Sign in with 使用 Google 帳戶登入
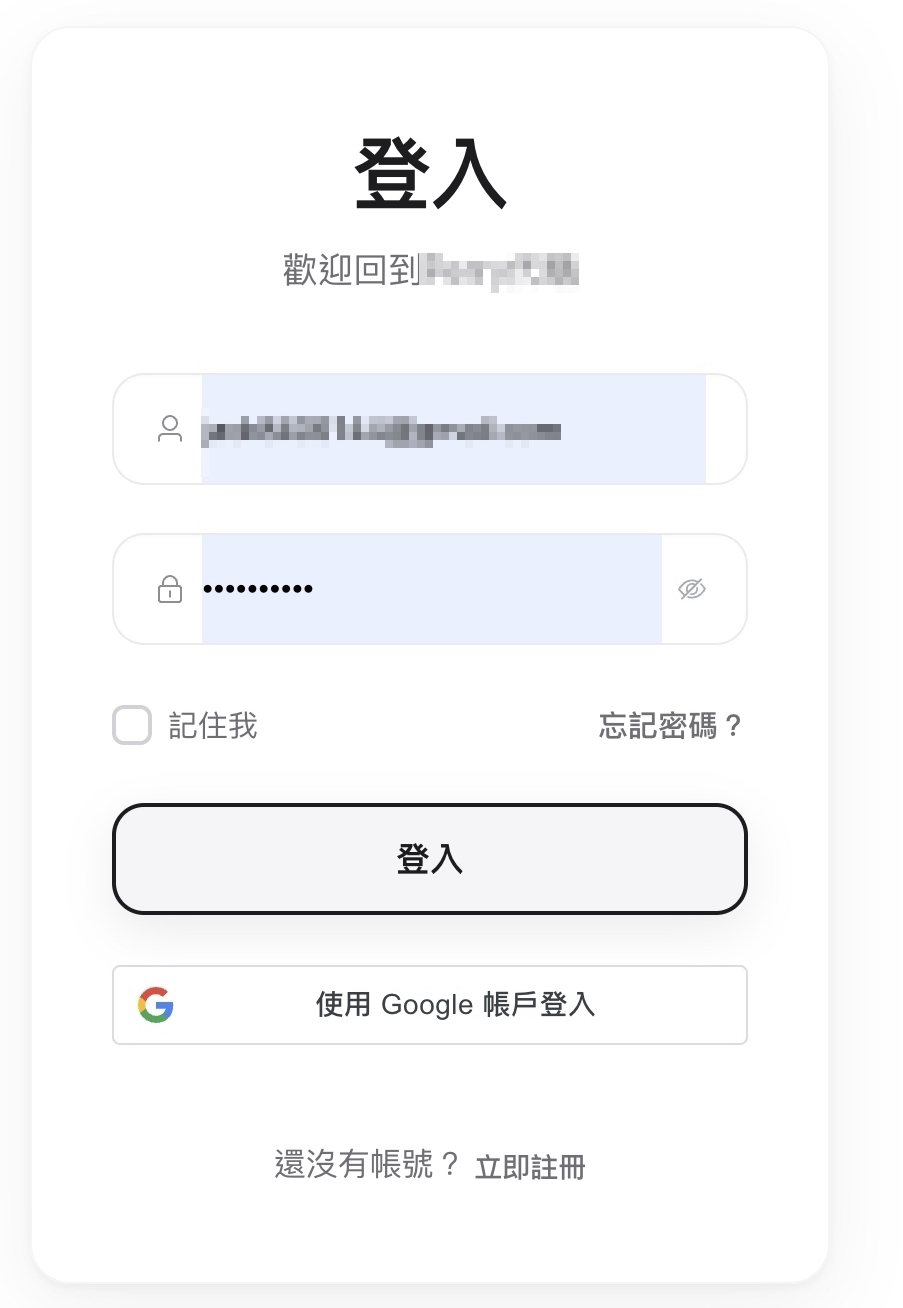The image size is (903, 1308). pyautogui.click(x=430, y=1004)
